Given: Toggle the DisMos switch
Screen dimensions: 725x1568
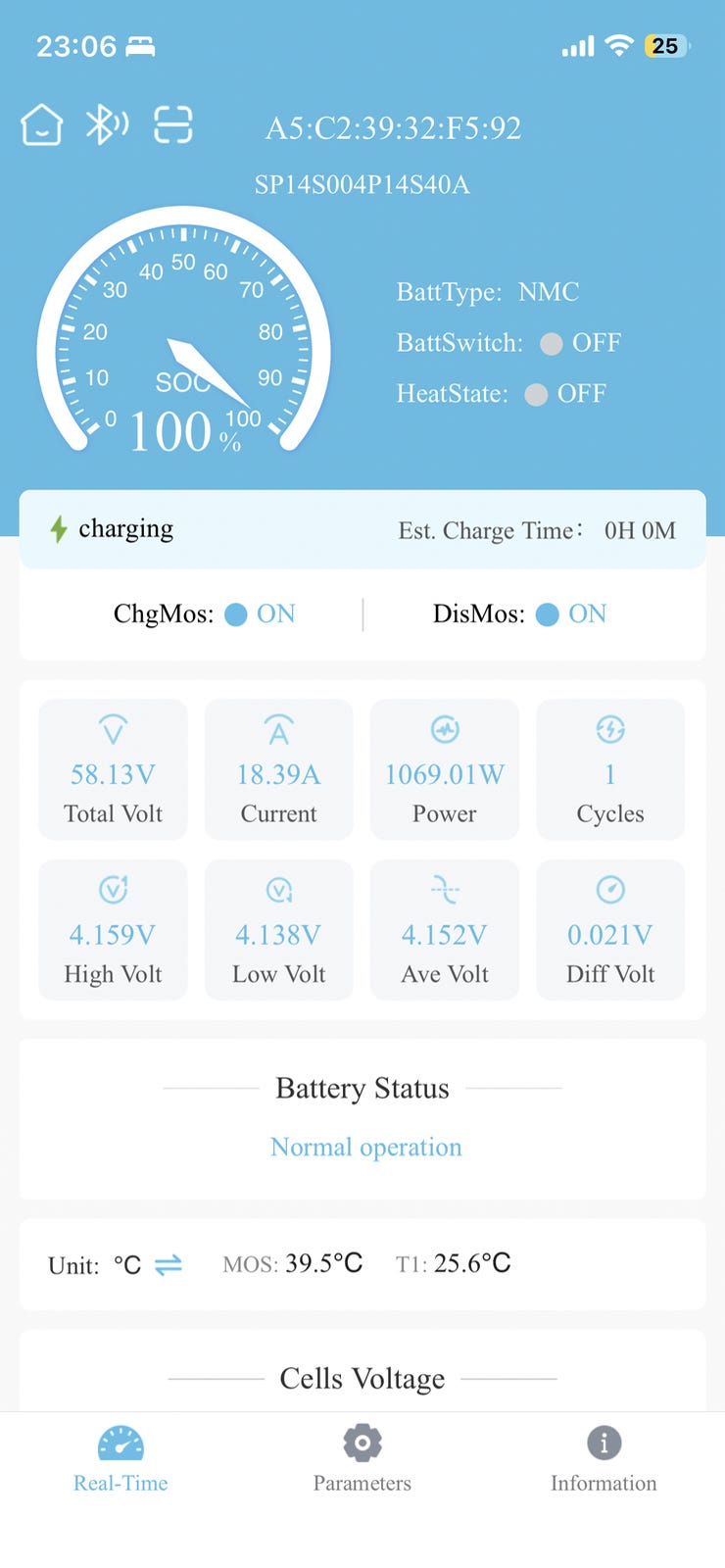Looking at the screenshot, I should 548,614.
